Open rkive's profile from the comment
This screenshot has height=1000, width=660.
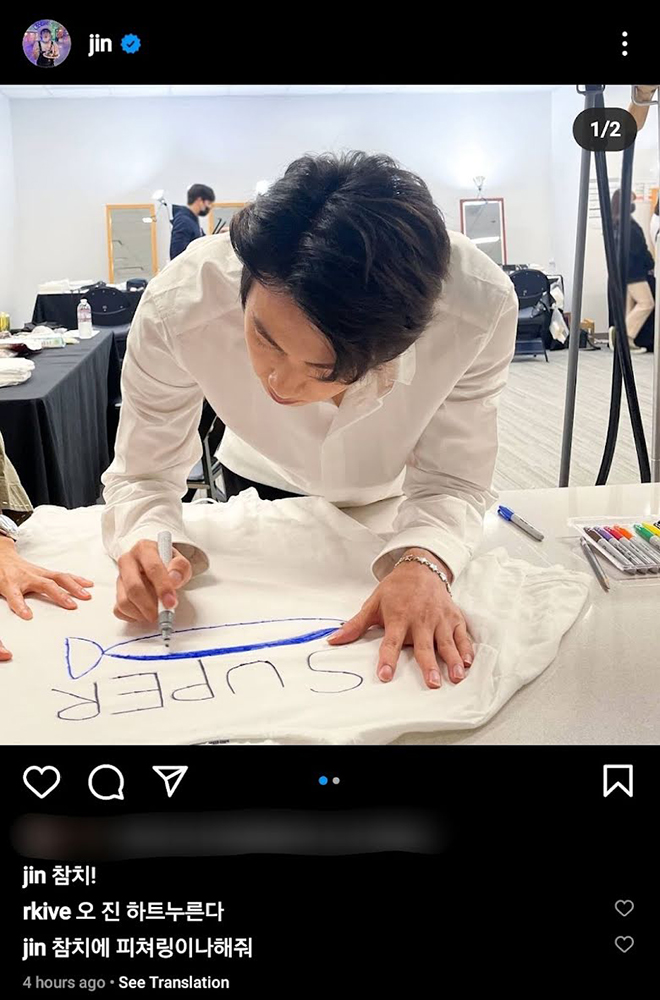44,911
